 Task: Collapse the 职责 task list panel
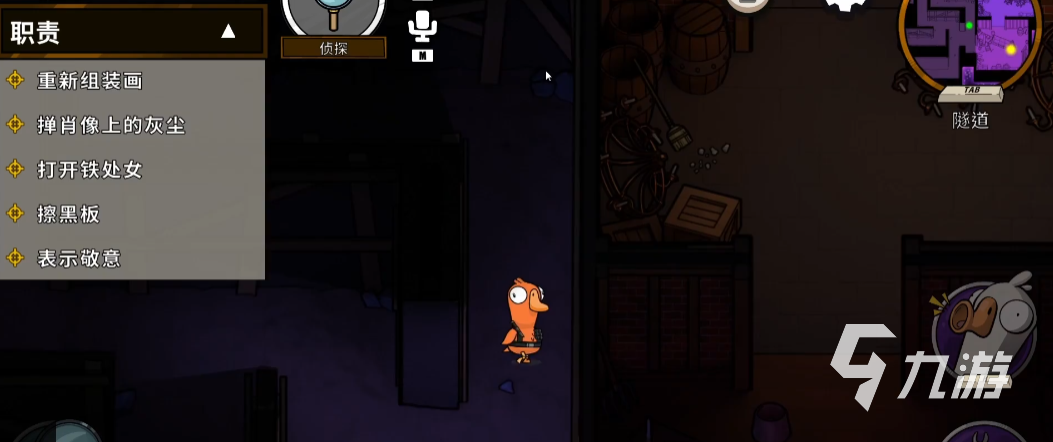click(228, 32)
